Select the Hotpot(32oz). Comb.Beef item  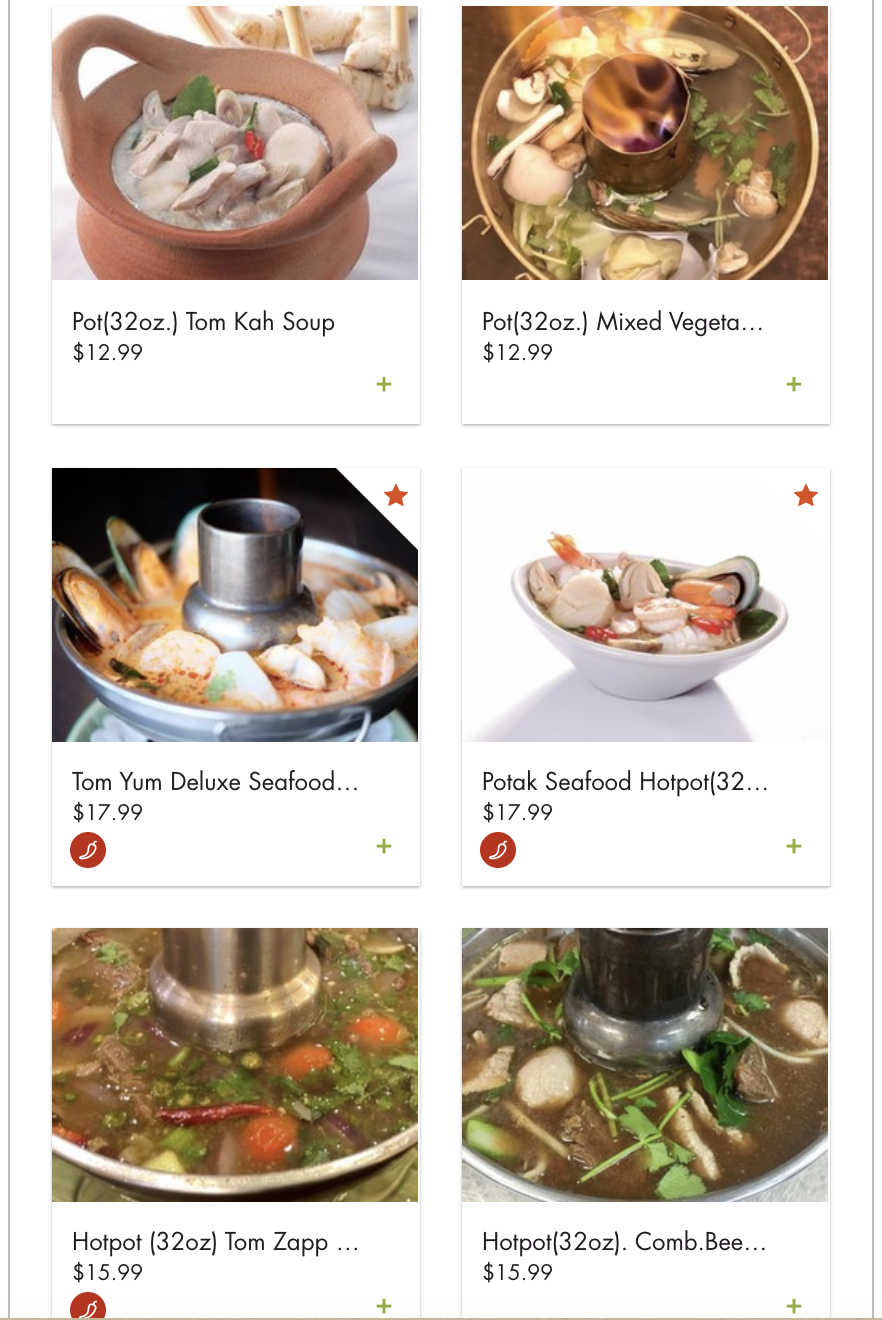click(x=645, y=1065)
